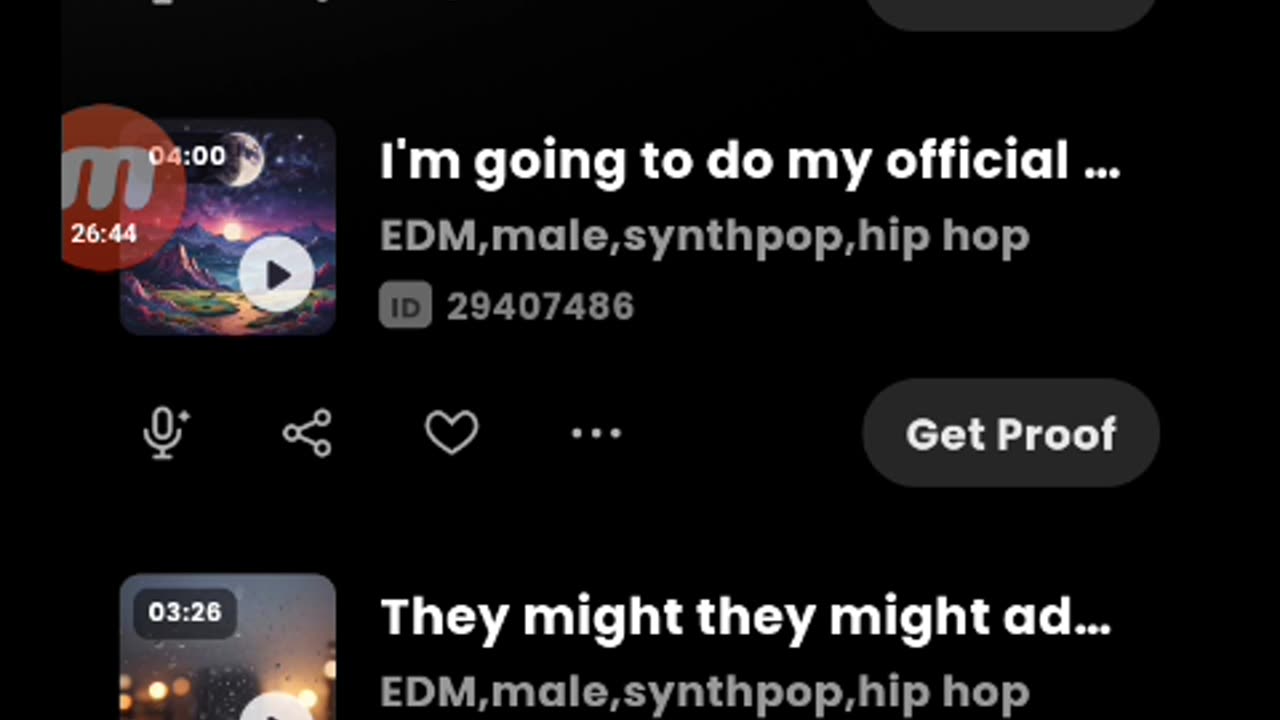Share the track with ID 29407486
Image resolution: width=1280 pixels, height=720 pixels.
pos(307,433)
